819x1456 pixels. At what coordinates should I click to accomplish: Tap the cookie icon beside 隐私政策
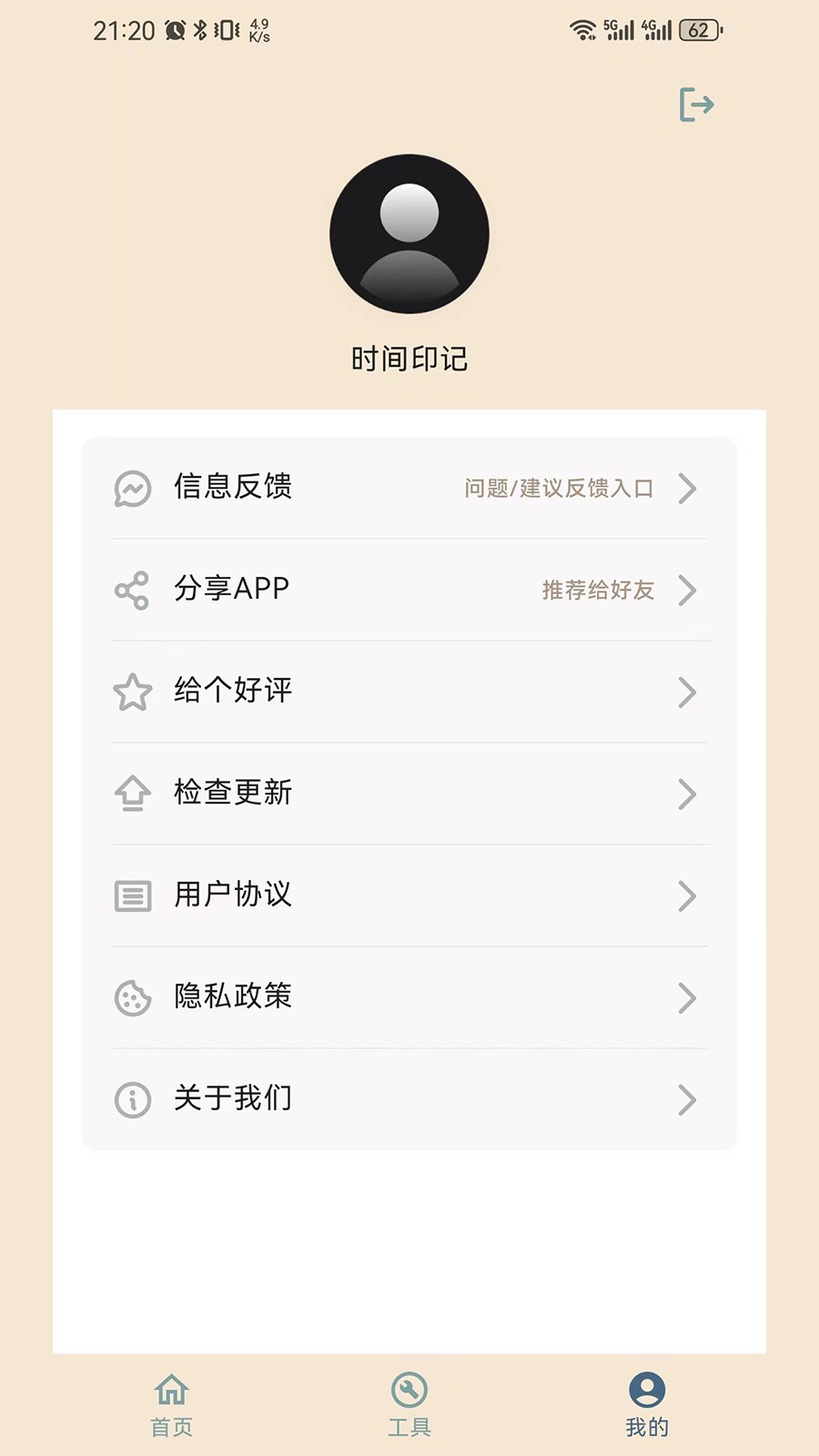[132, 998]
